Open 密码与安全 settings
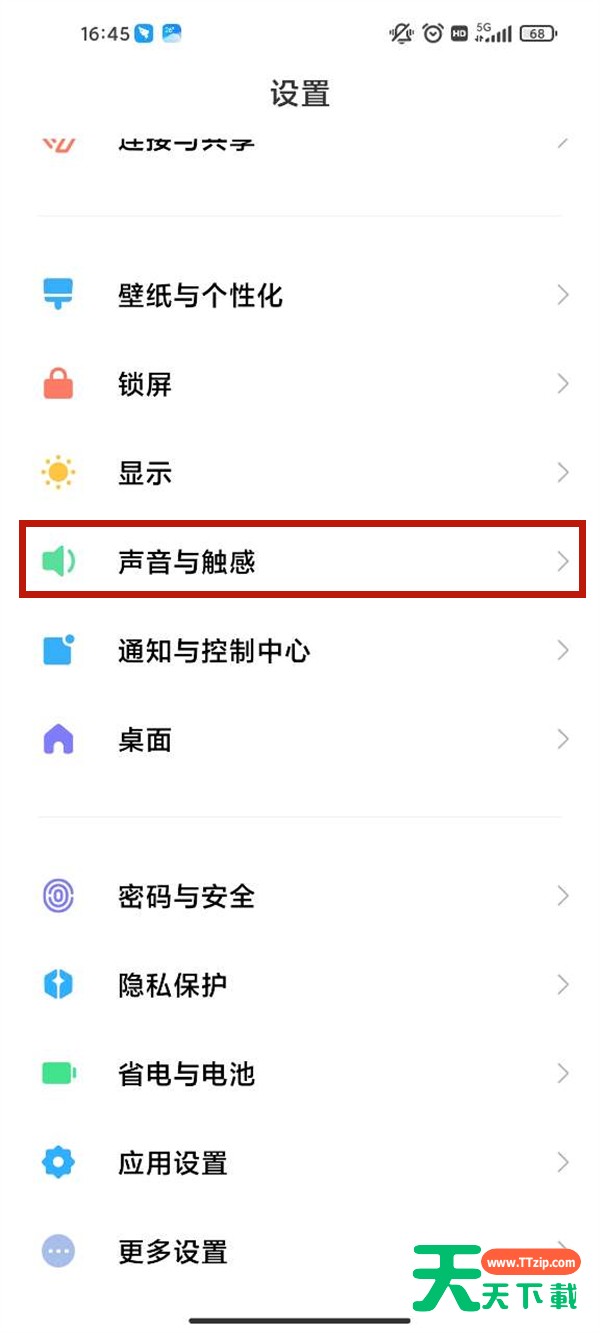Viewport: 600px width, 1333px height. [x=300, y=896]
